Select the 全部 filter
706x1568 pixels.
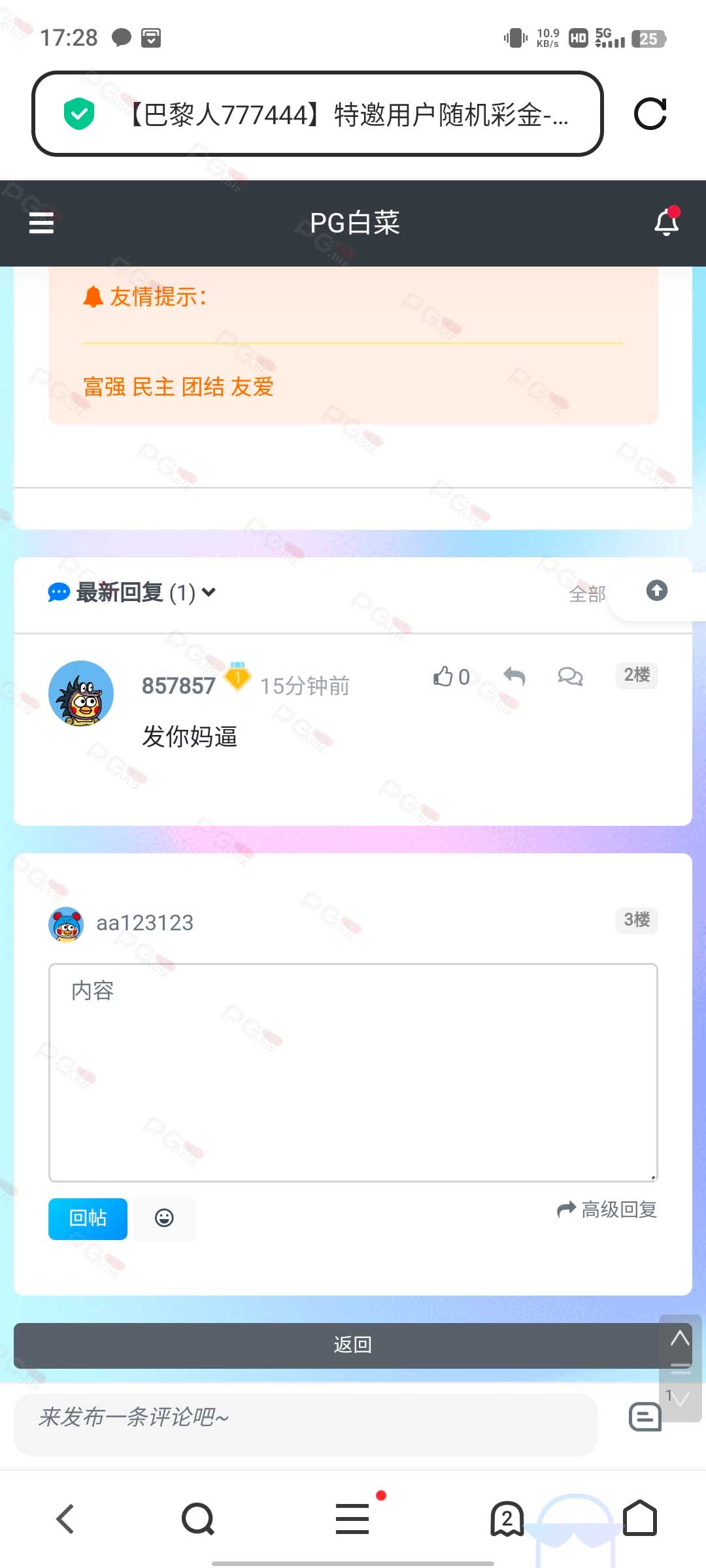click(587, 593)
